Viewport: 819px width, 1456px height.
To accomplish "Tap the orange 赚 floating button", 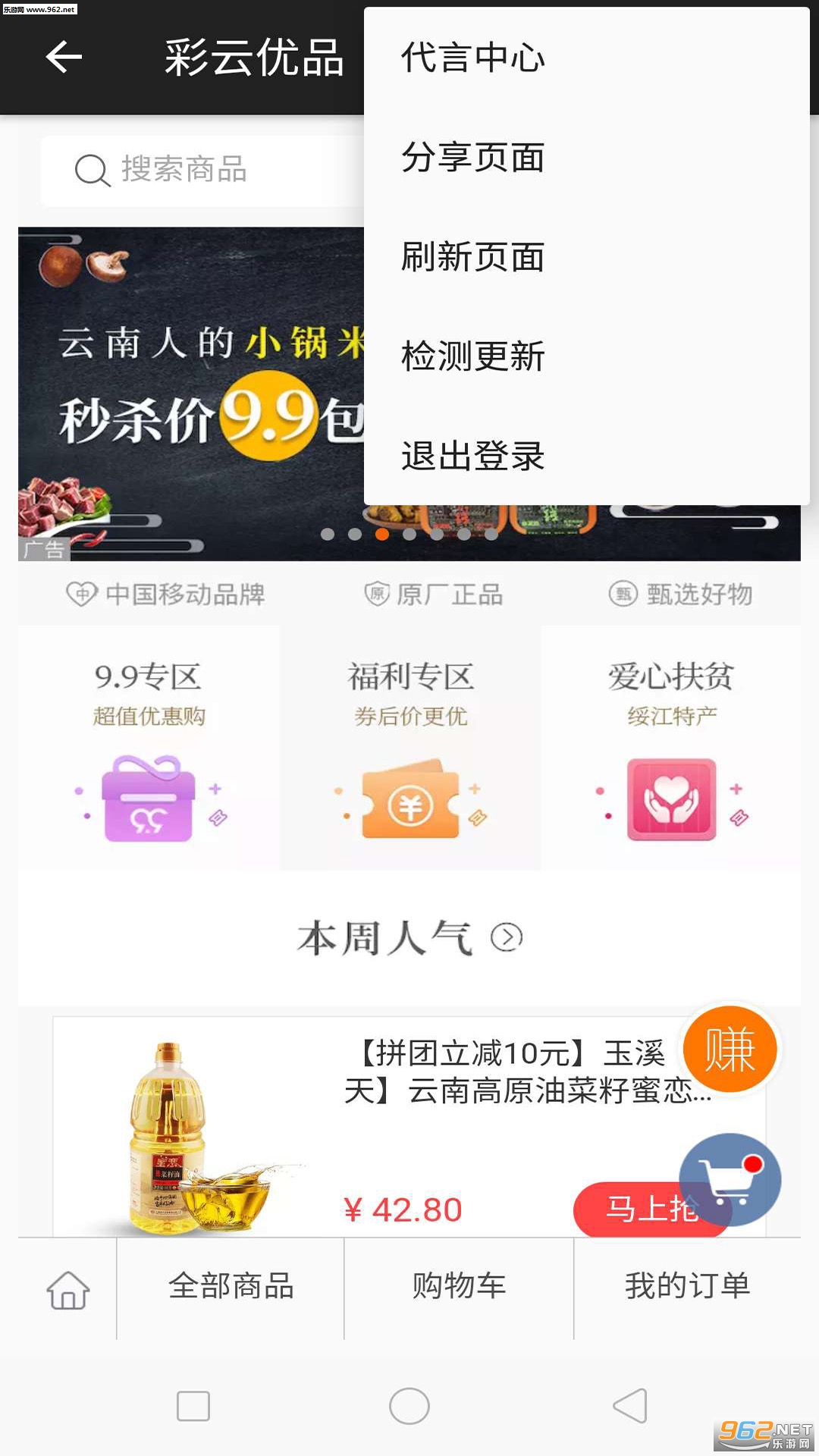I will point(730,1050).
